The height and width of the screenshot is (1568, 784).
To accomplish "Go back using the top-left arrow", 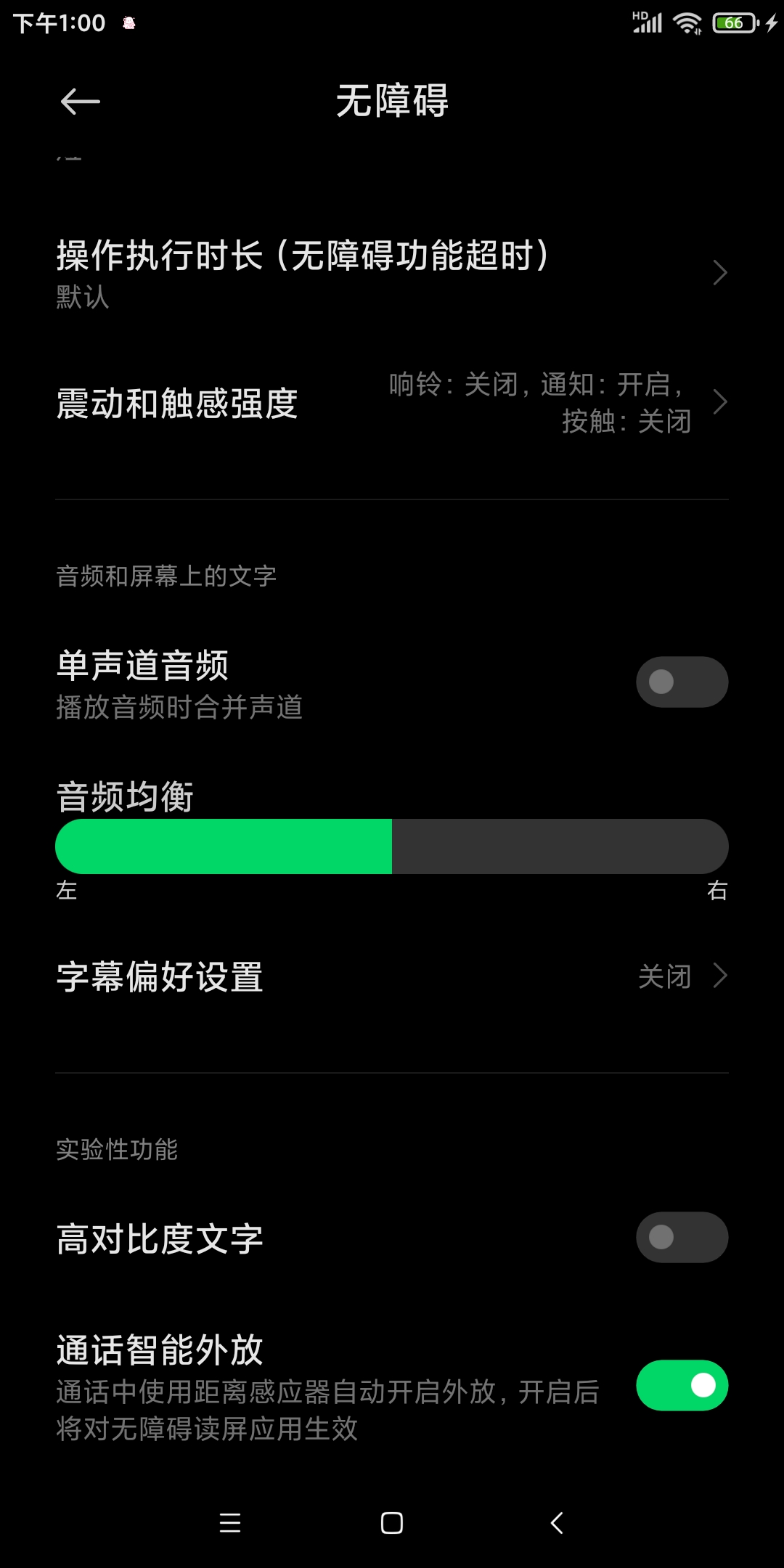I will click(80, 102).
